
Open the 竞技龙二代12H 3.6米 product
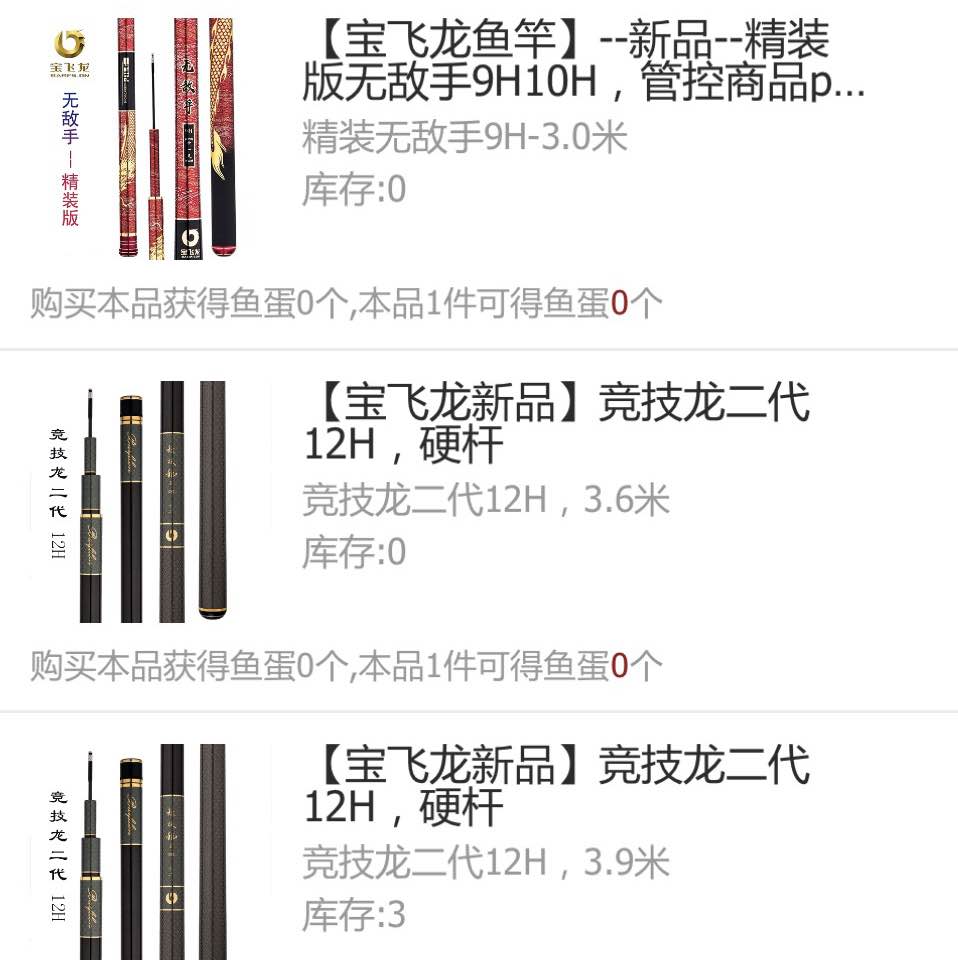556,424
